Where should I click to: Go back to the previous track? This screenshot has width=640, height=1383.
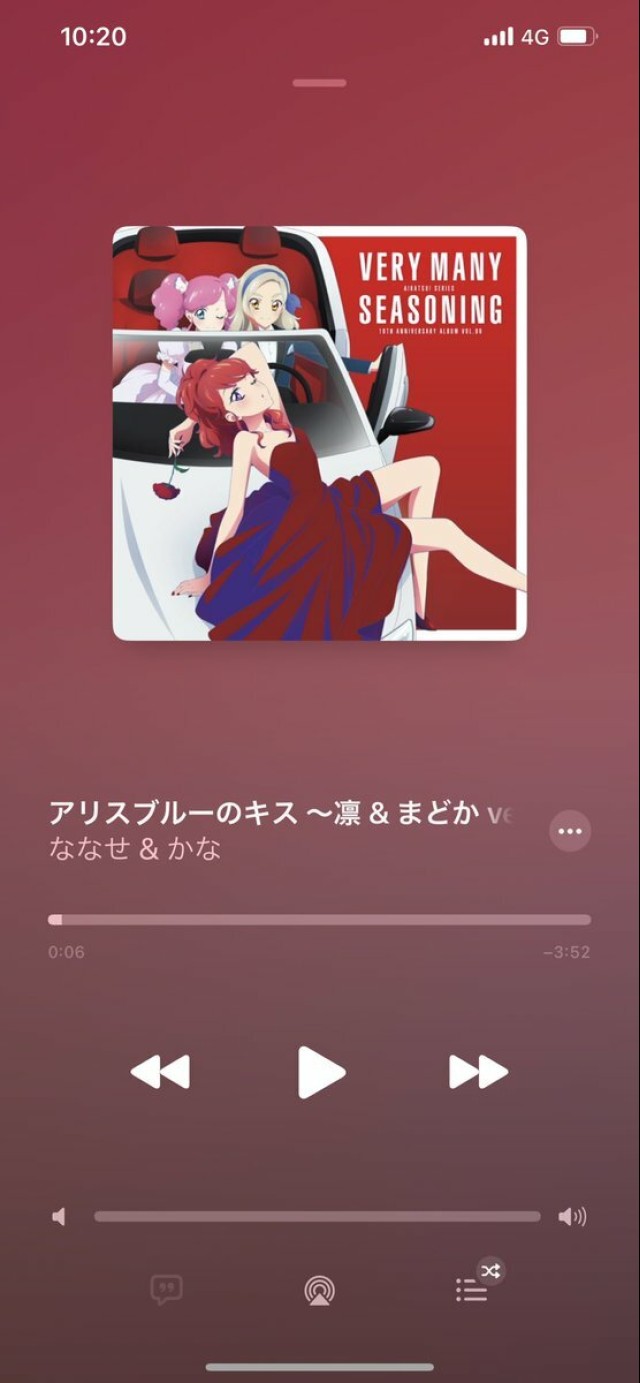pyautogui.click(x=160, y=1072)
